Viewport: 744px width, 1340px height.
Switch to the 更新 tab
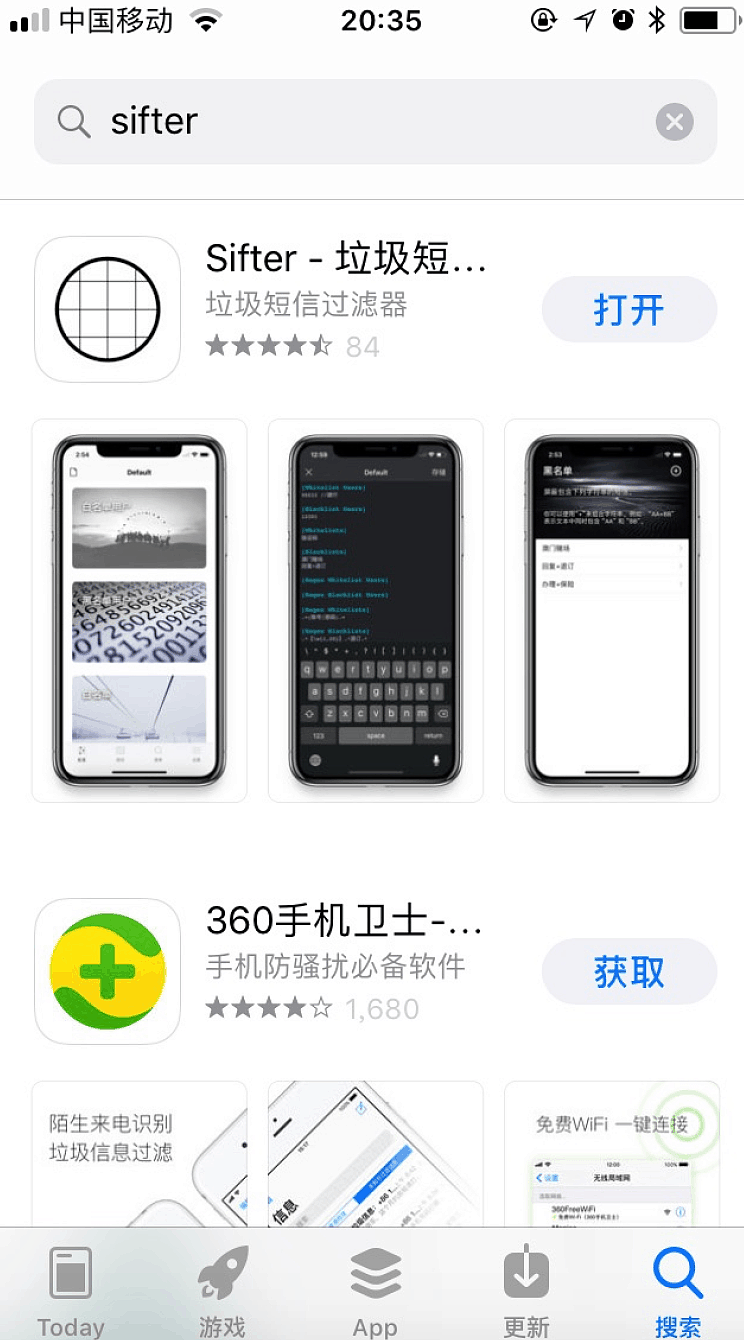point(526,1290)
